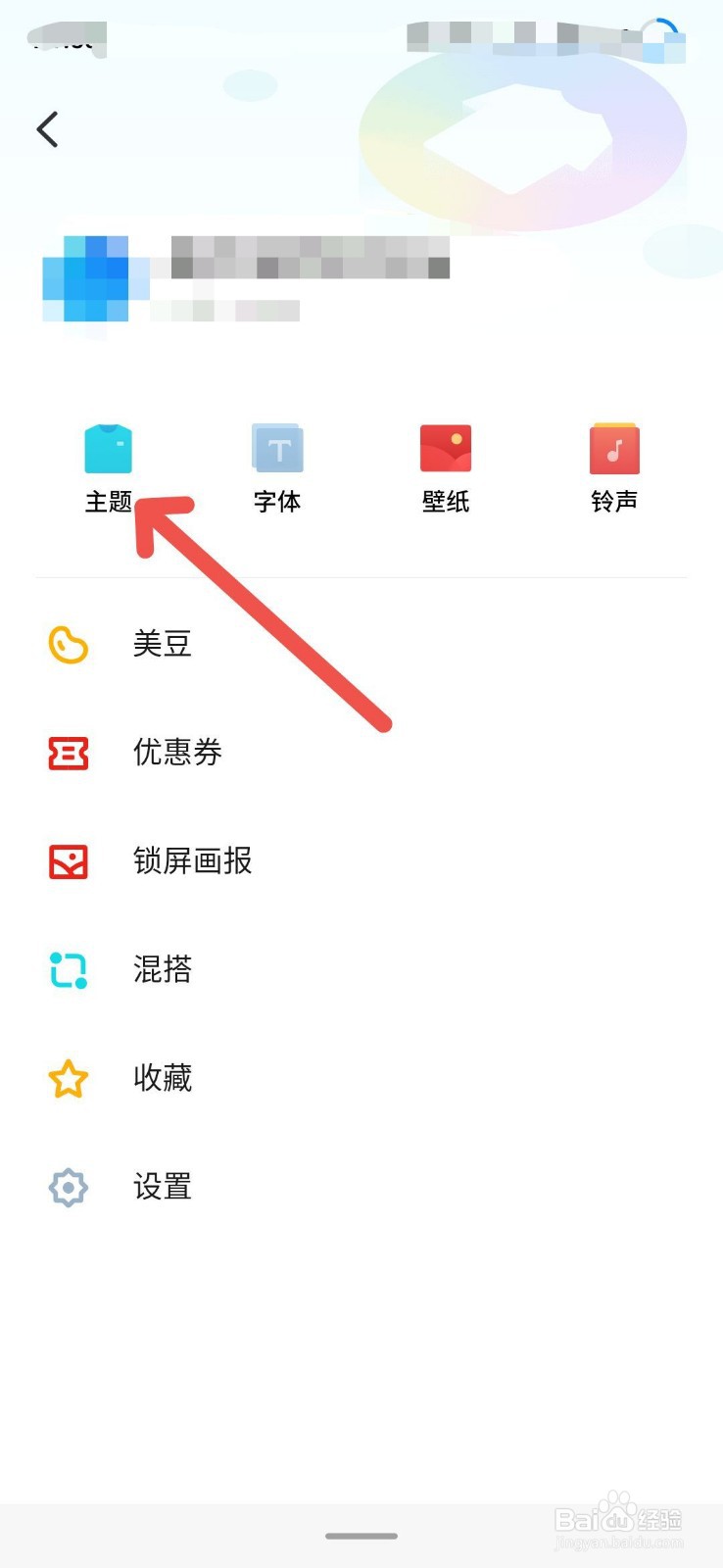Select the red 优惠券 coupon icon
Screen dimensions: 723x1568
click(68, 754)
